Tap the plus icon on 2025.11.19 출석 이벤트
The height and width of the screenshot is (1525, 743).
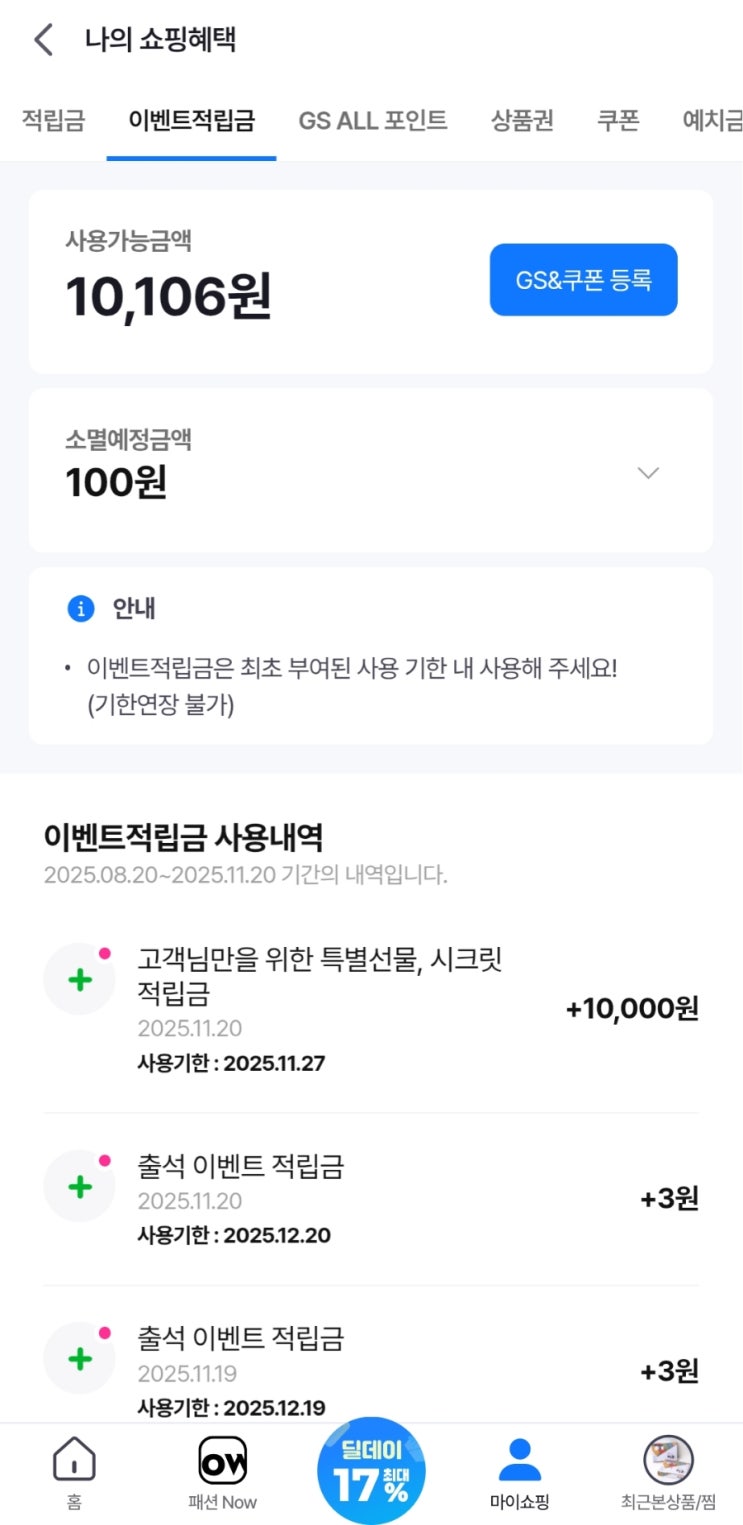79,1357
